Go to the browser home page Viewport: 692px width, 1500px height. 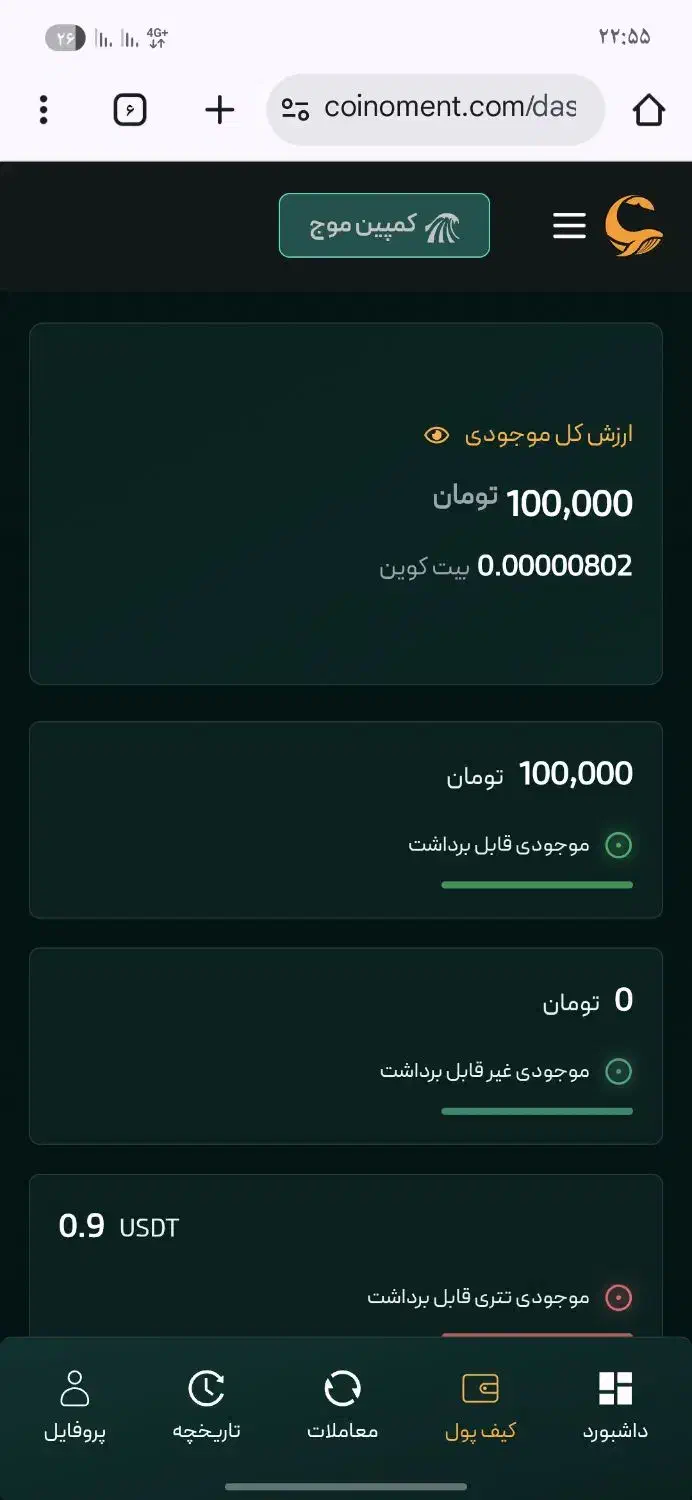point(649,110)
